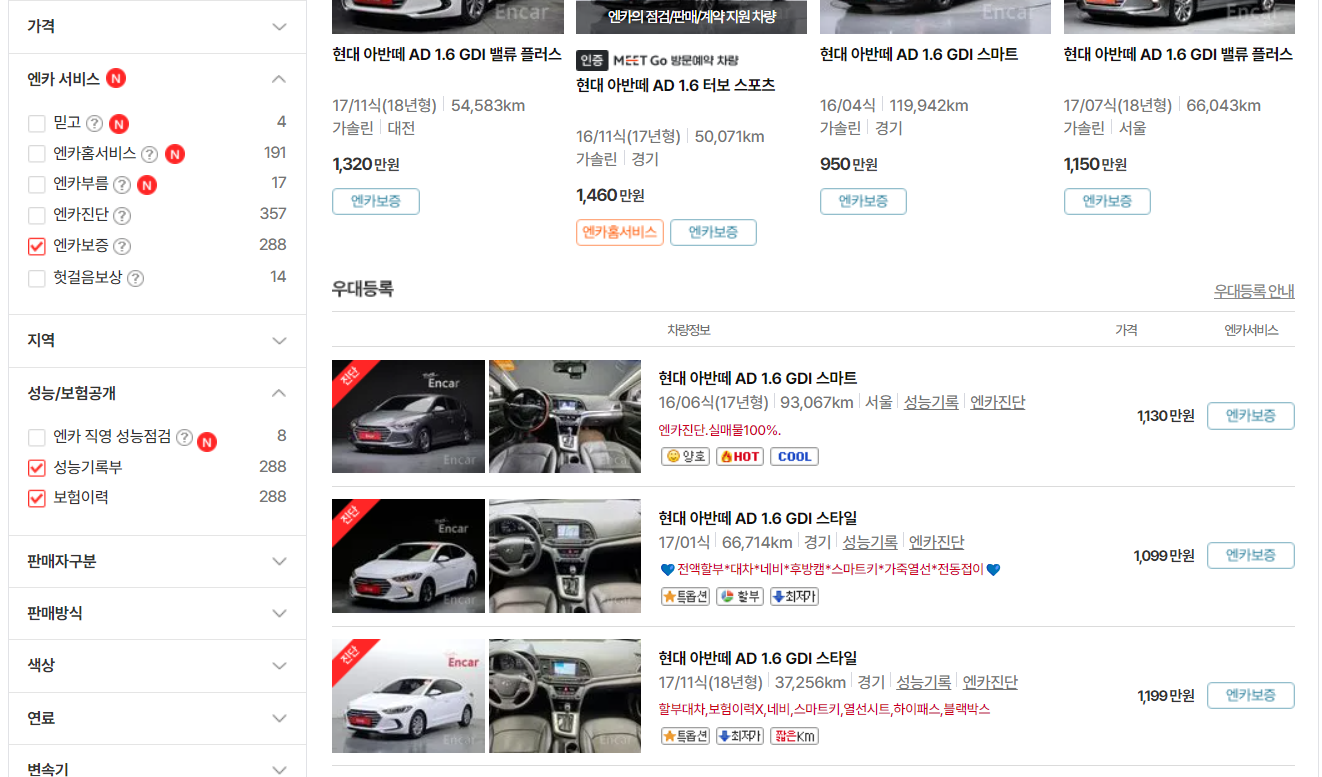Open 엔카진단 link for the 37,256km car
1322x777 pixels.
click(x=989, y=682)
